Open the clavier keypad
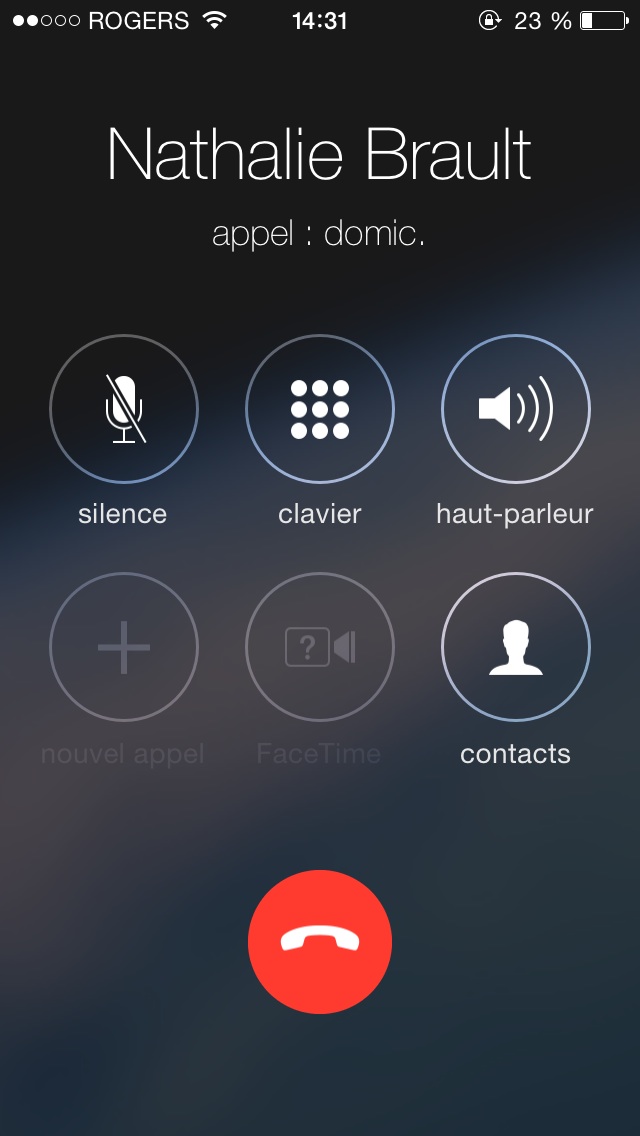The width and height of the screenshot is (640, 1136). point(320,409)
